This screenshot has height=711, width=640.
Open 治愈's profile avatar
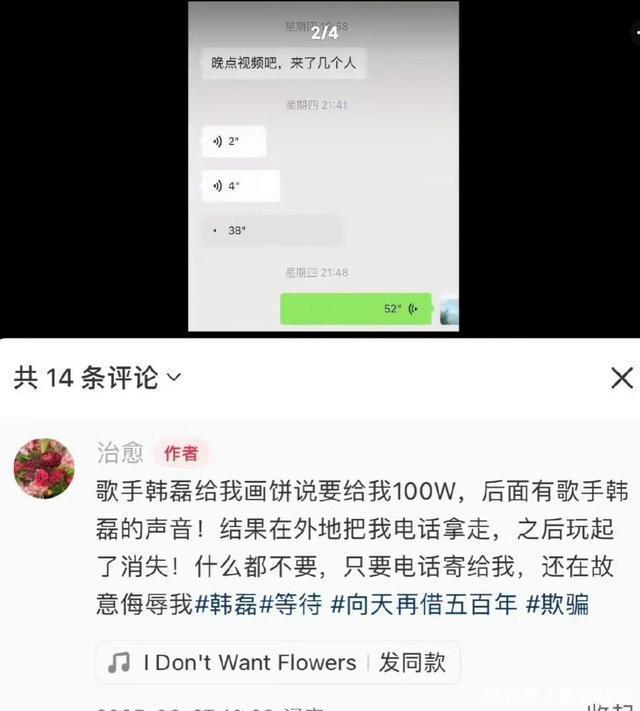43,468
